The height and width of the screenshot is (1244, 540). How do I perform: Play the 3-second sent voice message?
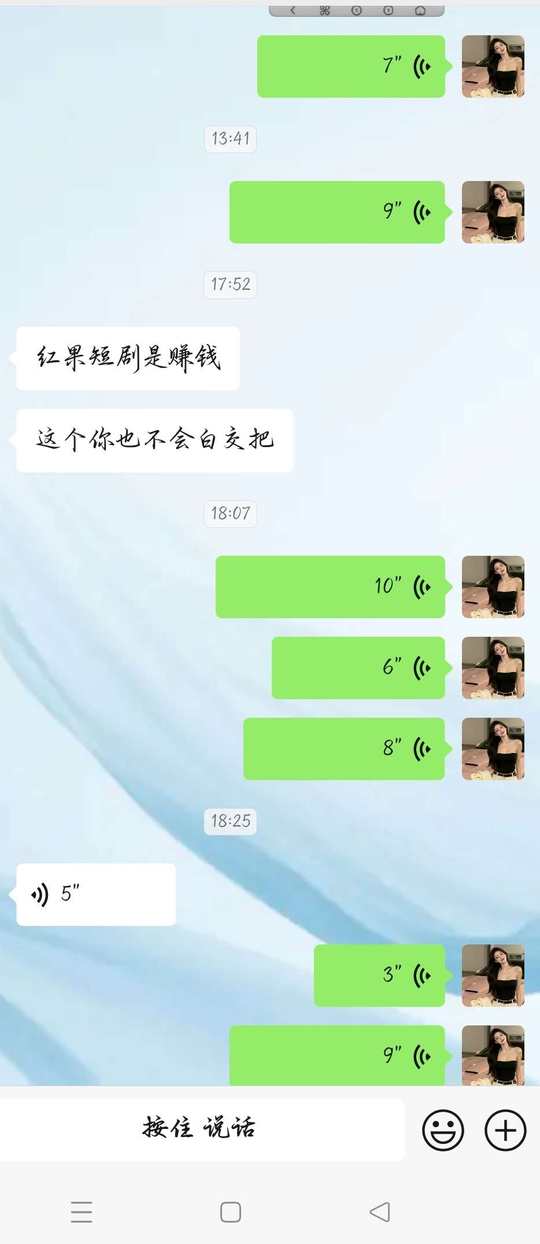379,976
